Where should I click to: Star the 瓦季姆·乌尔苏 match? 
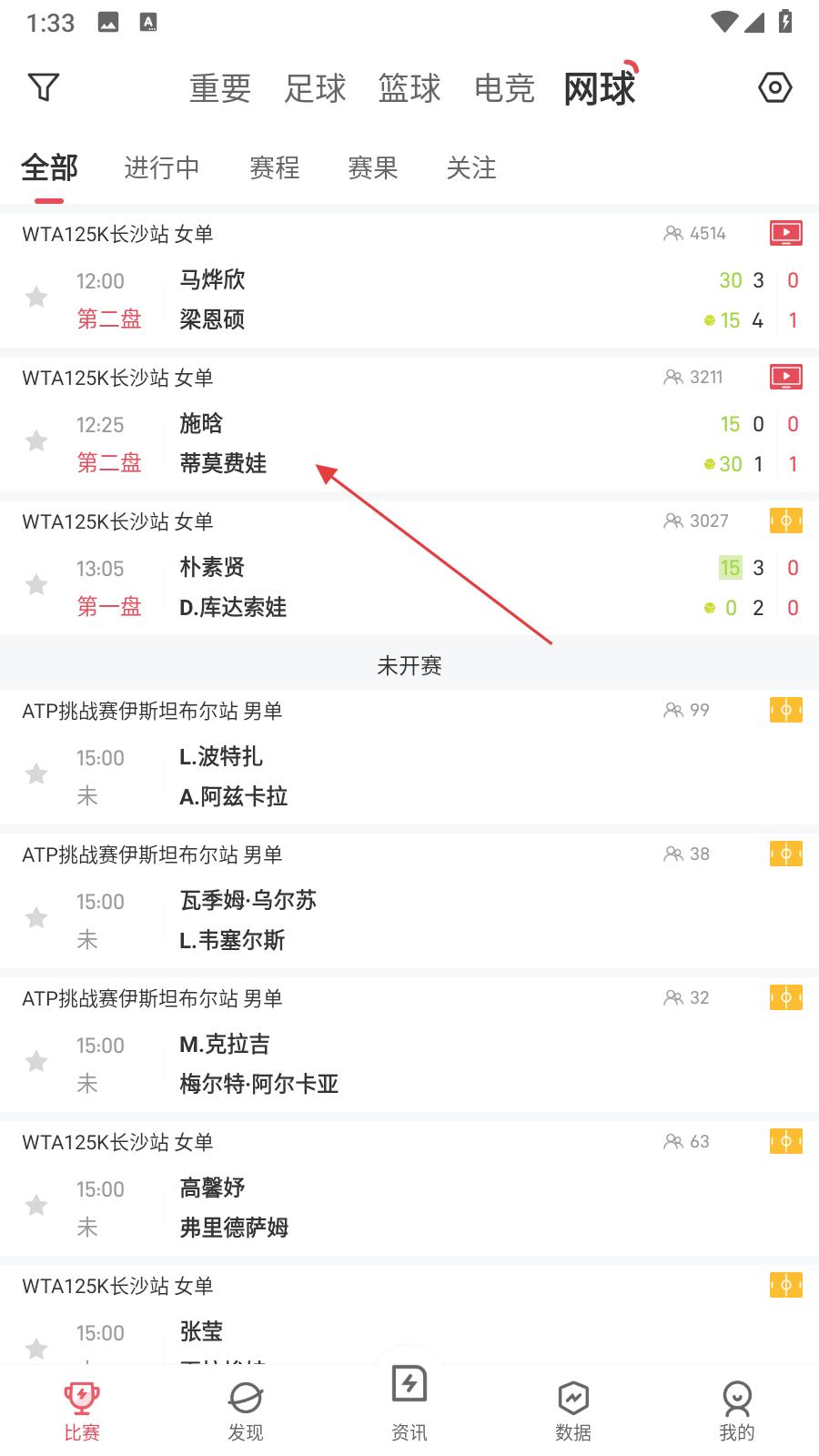36,918
